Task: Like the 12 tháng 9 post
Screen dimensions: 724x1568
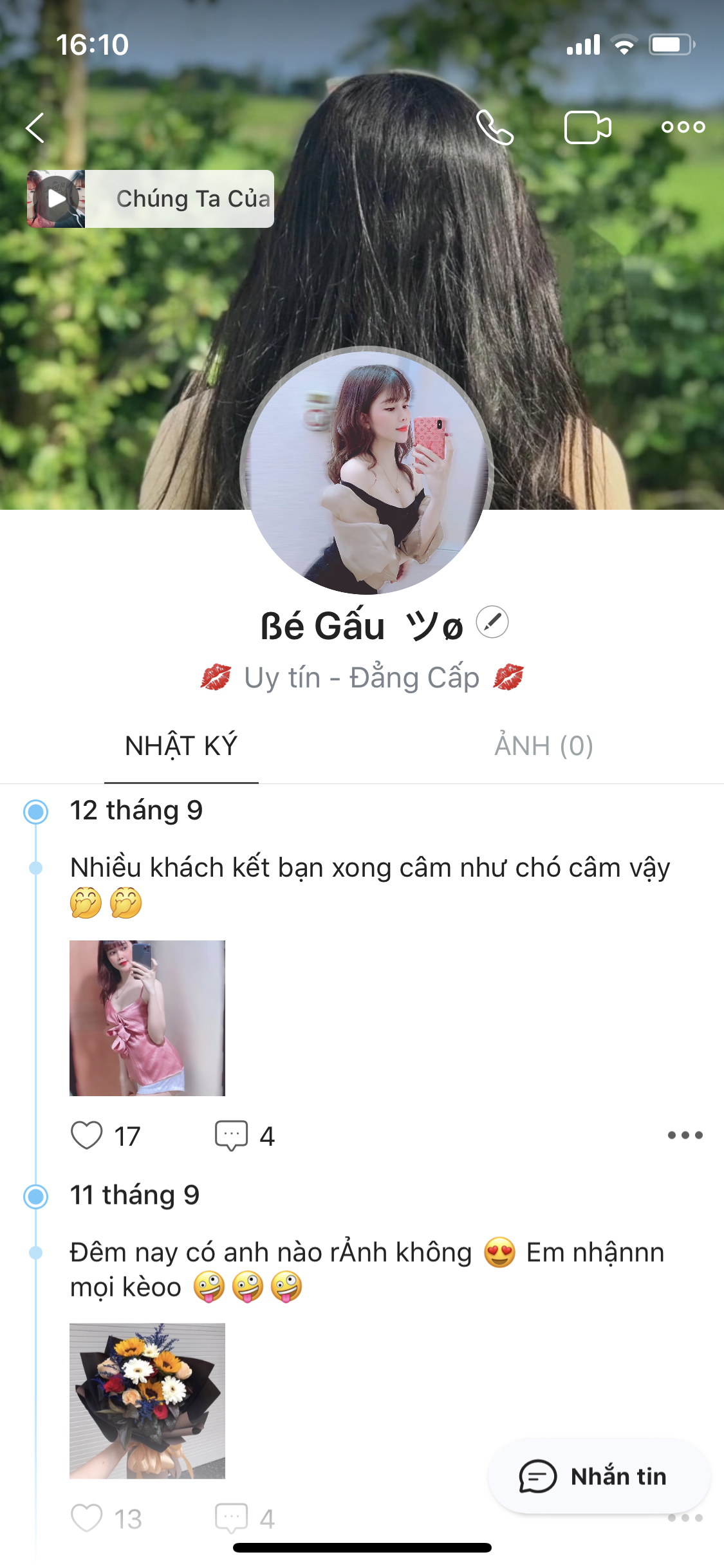Action: (x=87, y=1135)
